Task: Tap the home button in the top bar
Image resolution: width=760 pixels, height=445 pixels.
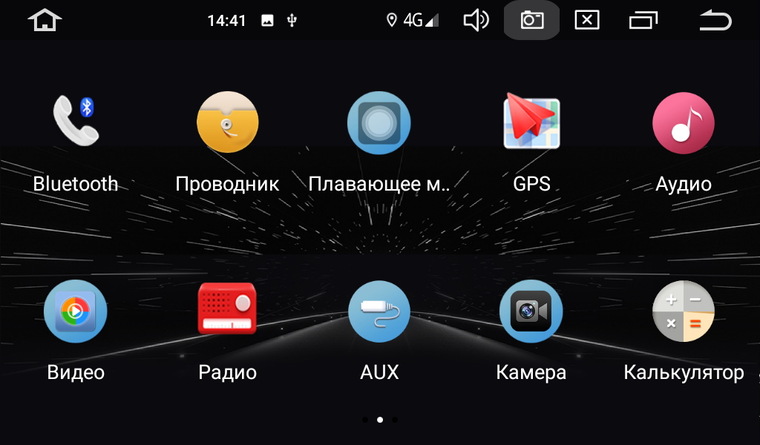Action: [x=44, y=20]
